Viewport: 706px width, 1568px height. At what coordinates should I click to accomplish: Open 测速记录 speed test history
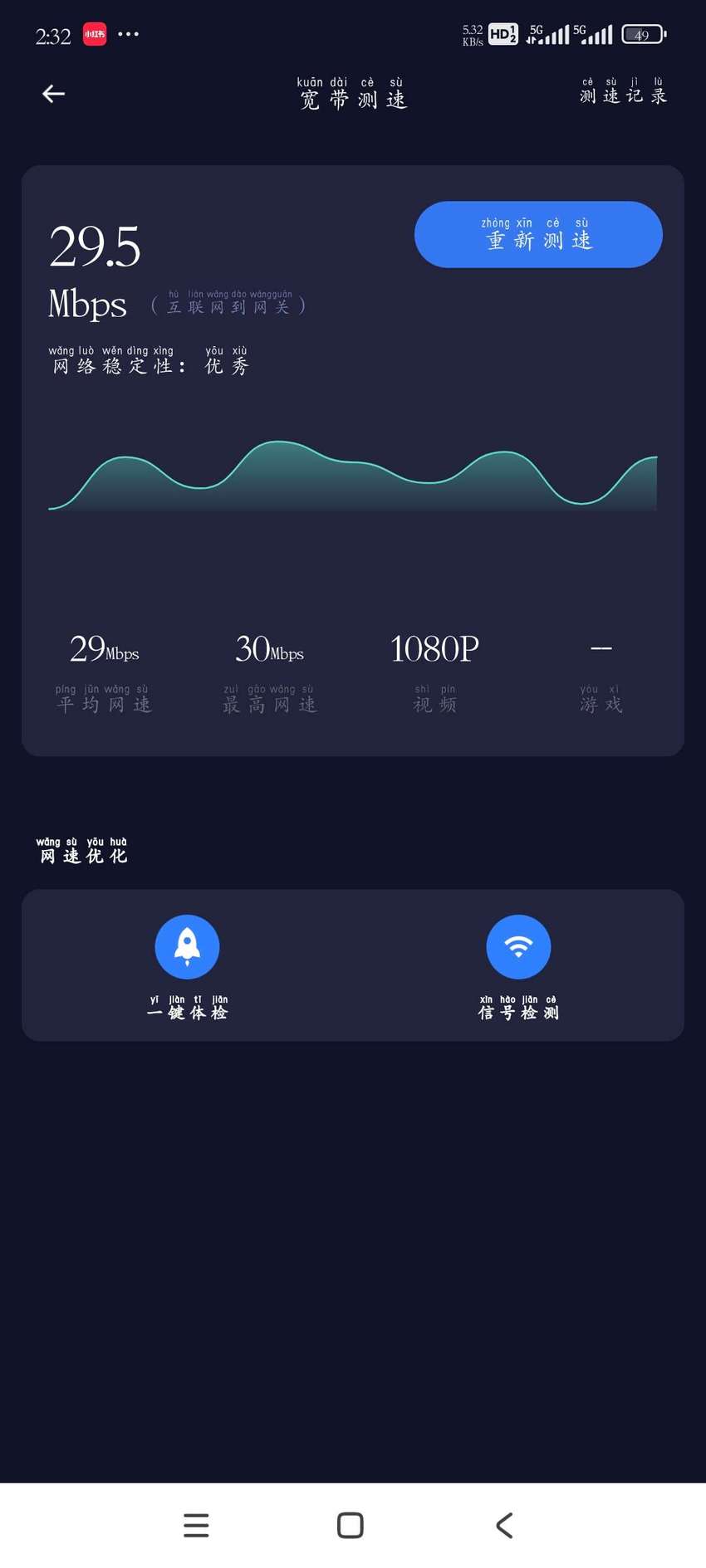[623, 91]
